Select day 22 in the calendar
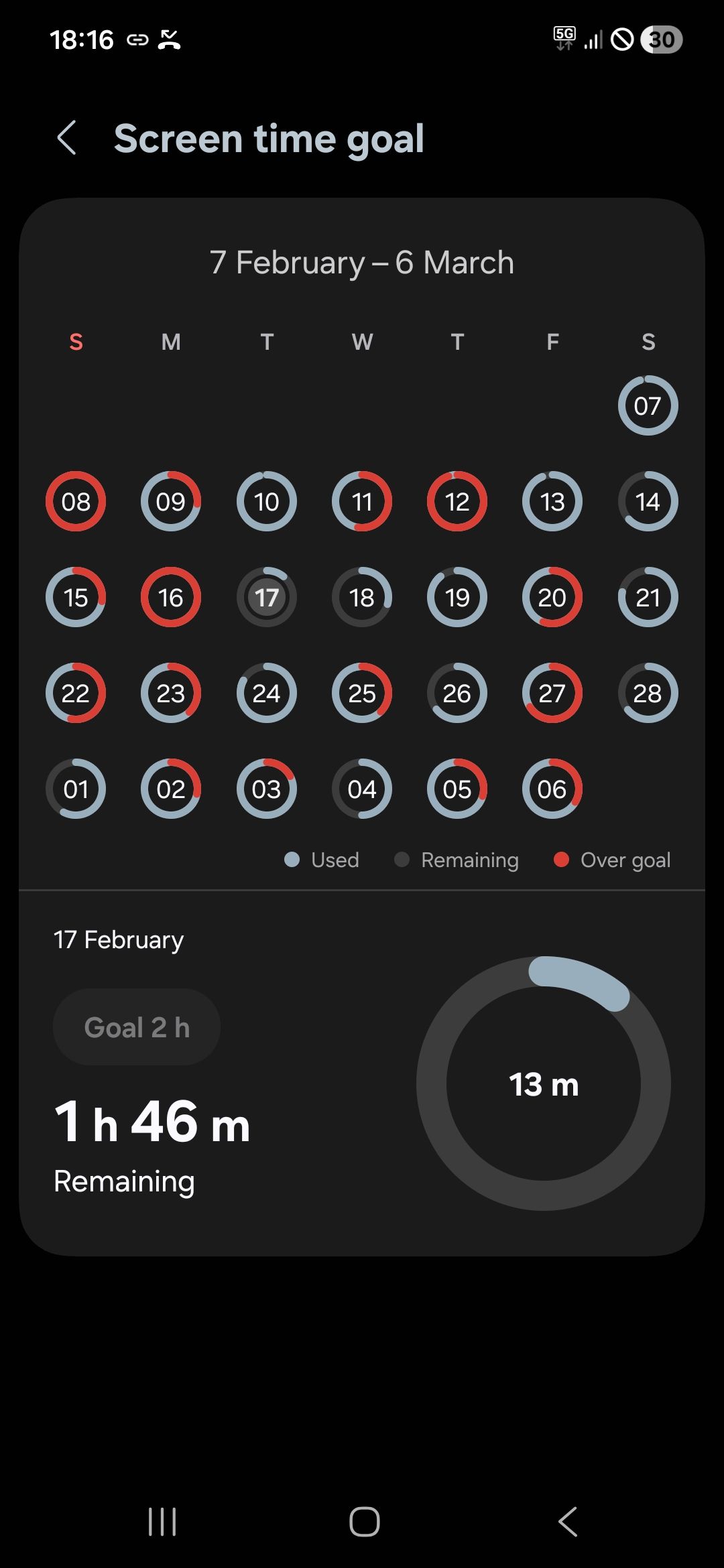The image size is (724, 1568). [x=76, y=693]
